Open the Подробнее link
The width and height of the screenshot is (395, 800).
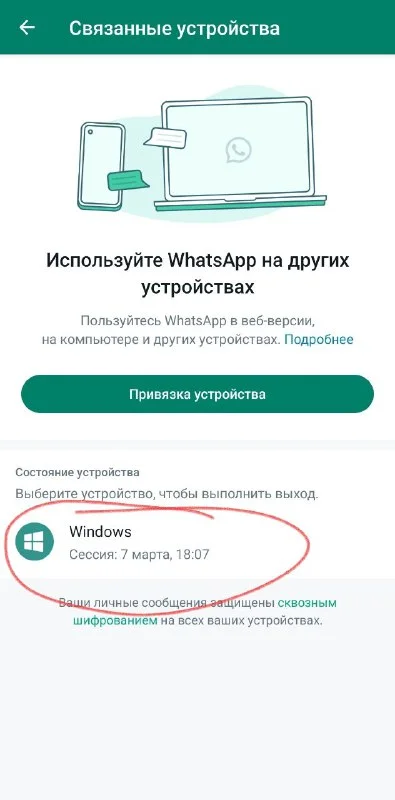tap(318, 339)
